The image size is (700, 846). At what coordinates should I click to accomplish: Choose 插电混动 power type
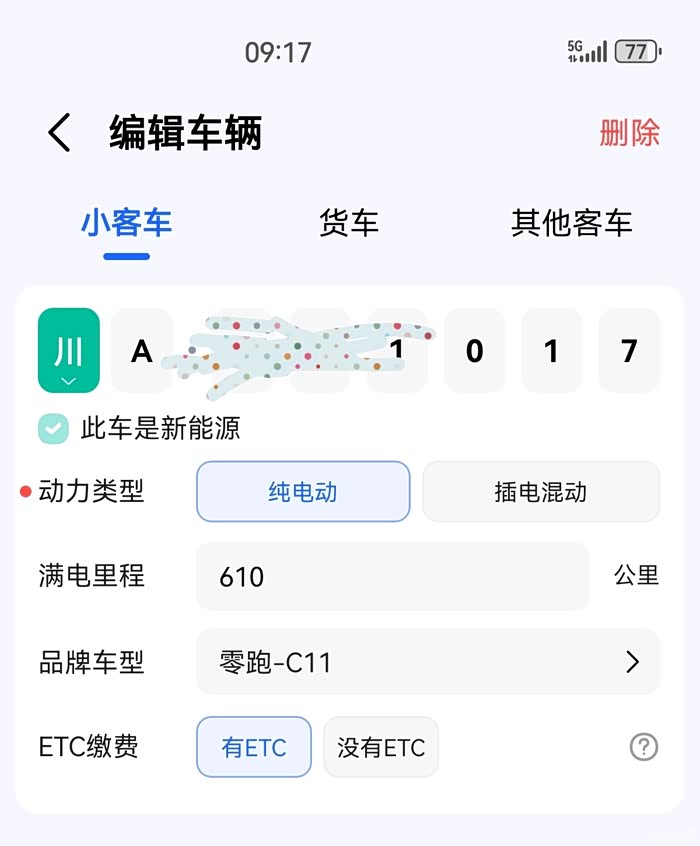[x=541, y=492]
